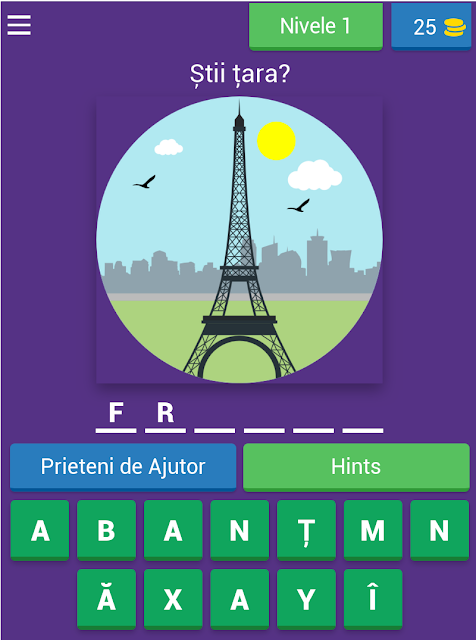Tap the Nivele 1 button
Screen dimensions: 476x640
pyautogui.click(x=316, y=27)
